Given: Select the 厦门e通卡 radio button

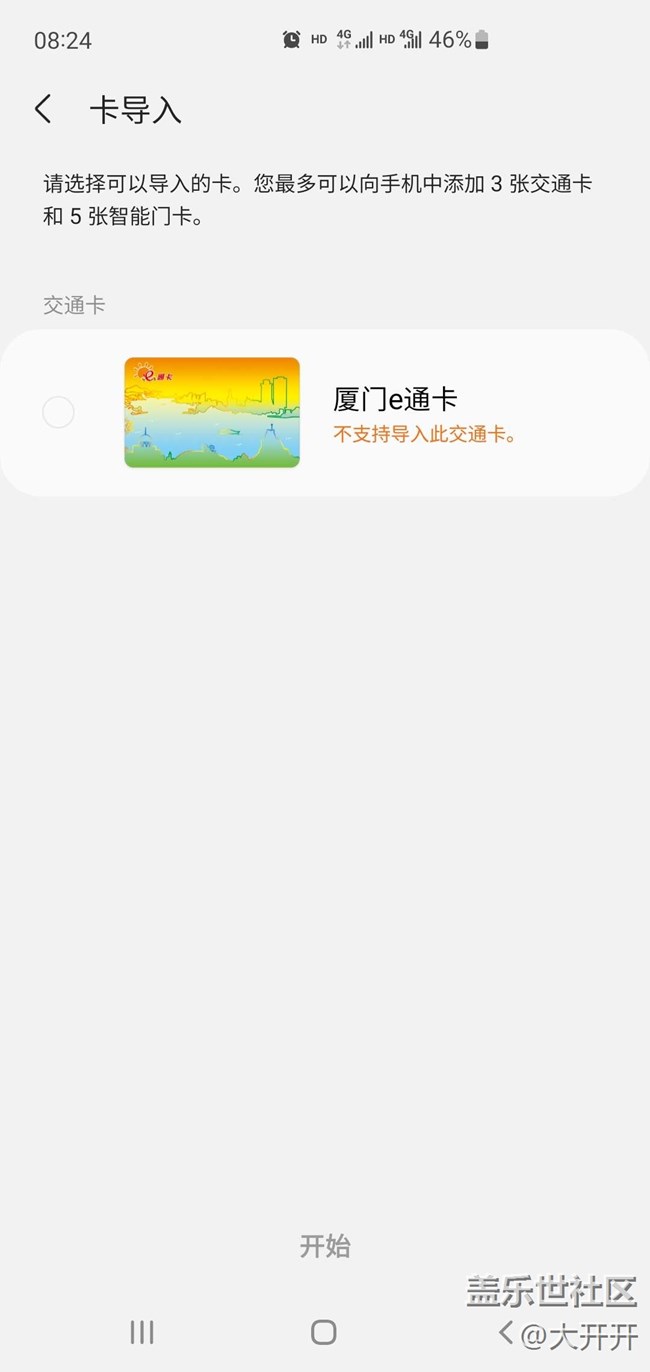Looking at the screenshot, I should (58, 412).
